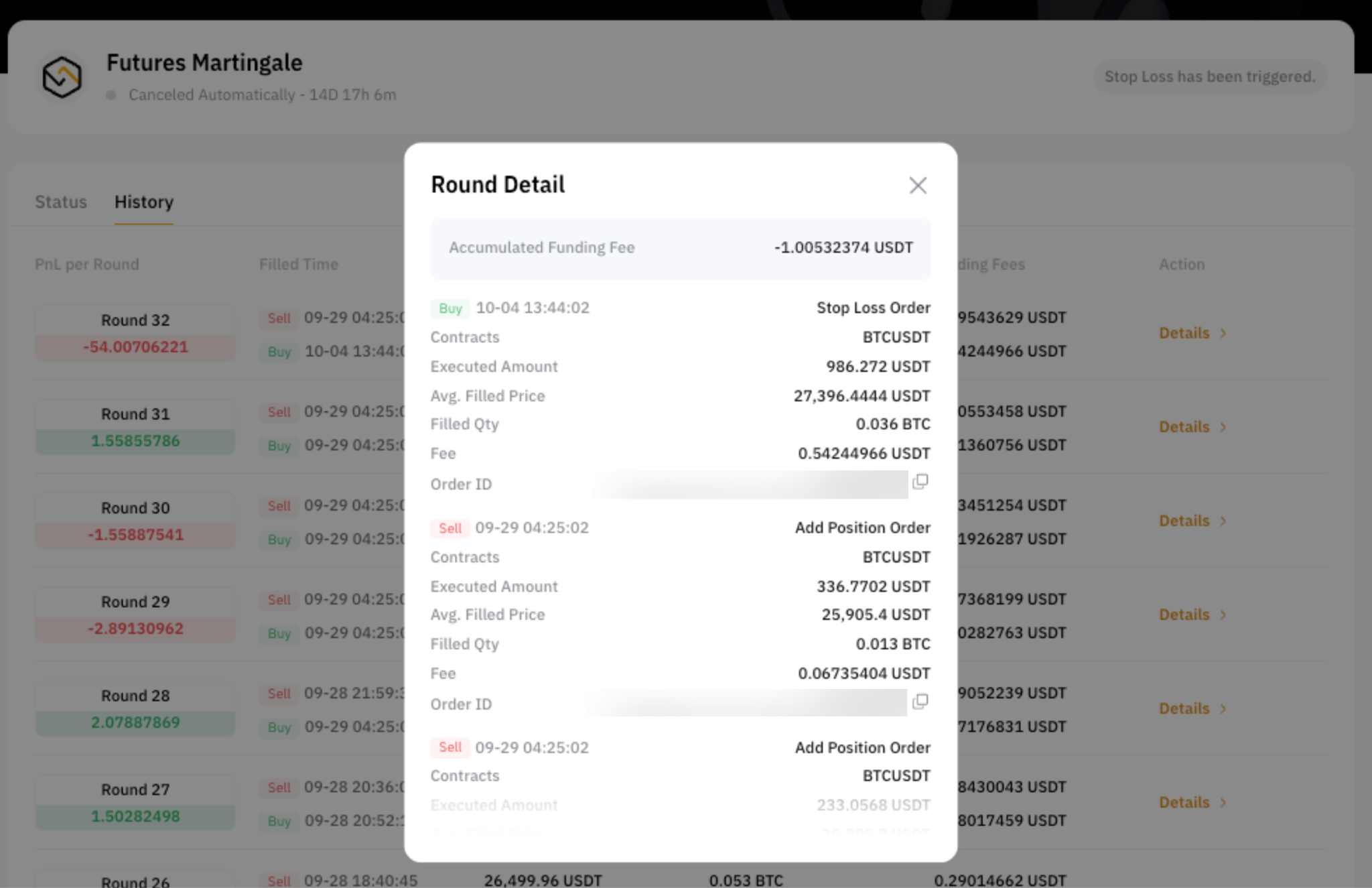Screen dimensions: 1372x888
Task: Open Details for Round 28
Action: pyautogui.click(x=1192, y=708)
